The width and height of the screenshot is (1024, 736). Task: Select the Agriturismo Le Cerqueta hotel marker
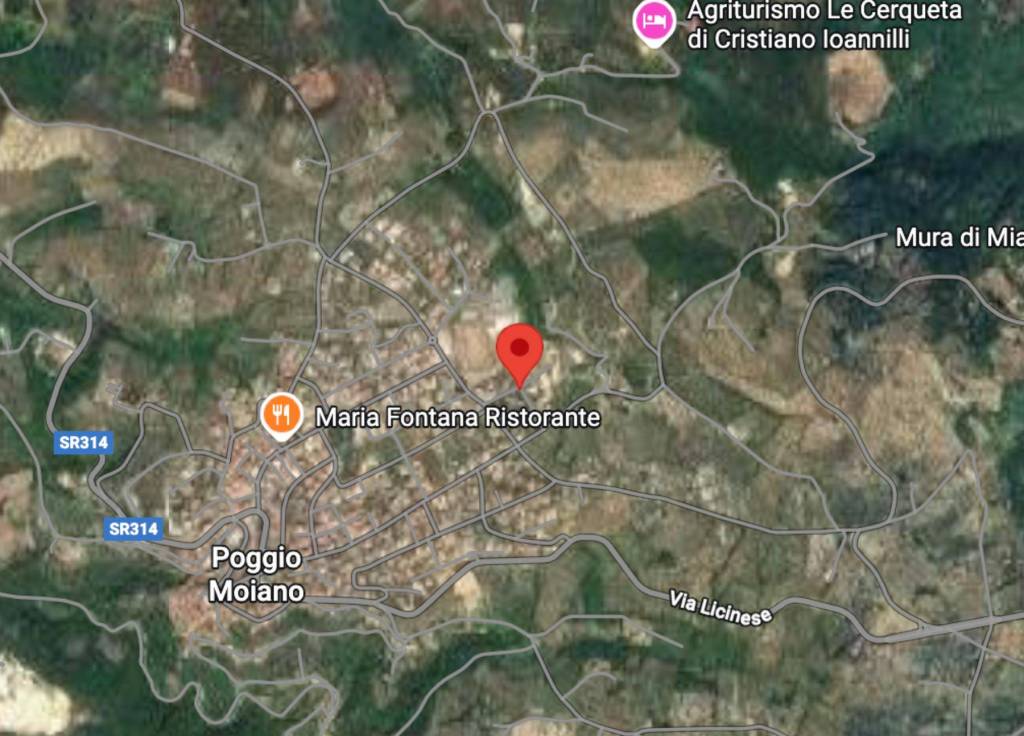[x=654, y=21]
